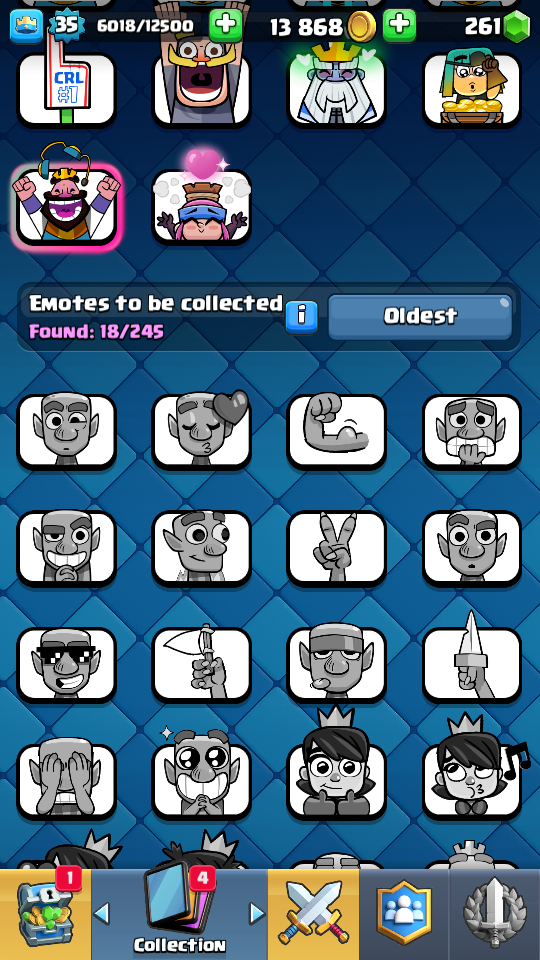Open the info button for emotes to collect
540x960 pixels.
click(302, 317)
